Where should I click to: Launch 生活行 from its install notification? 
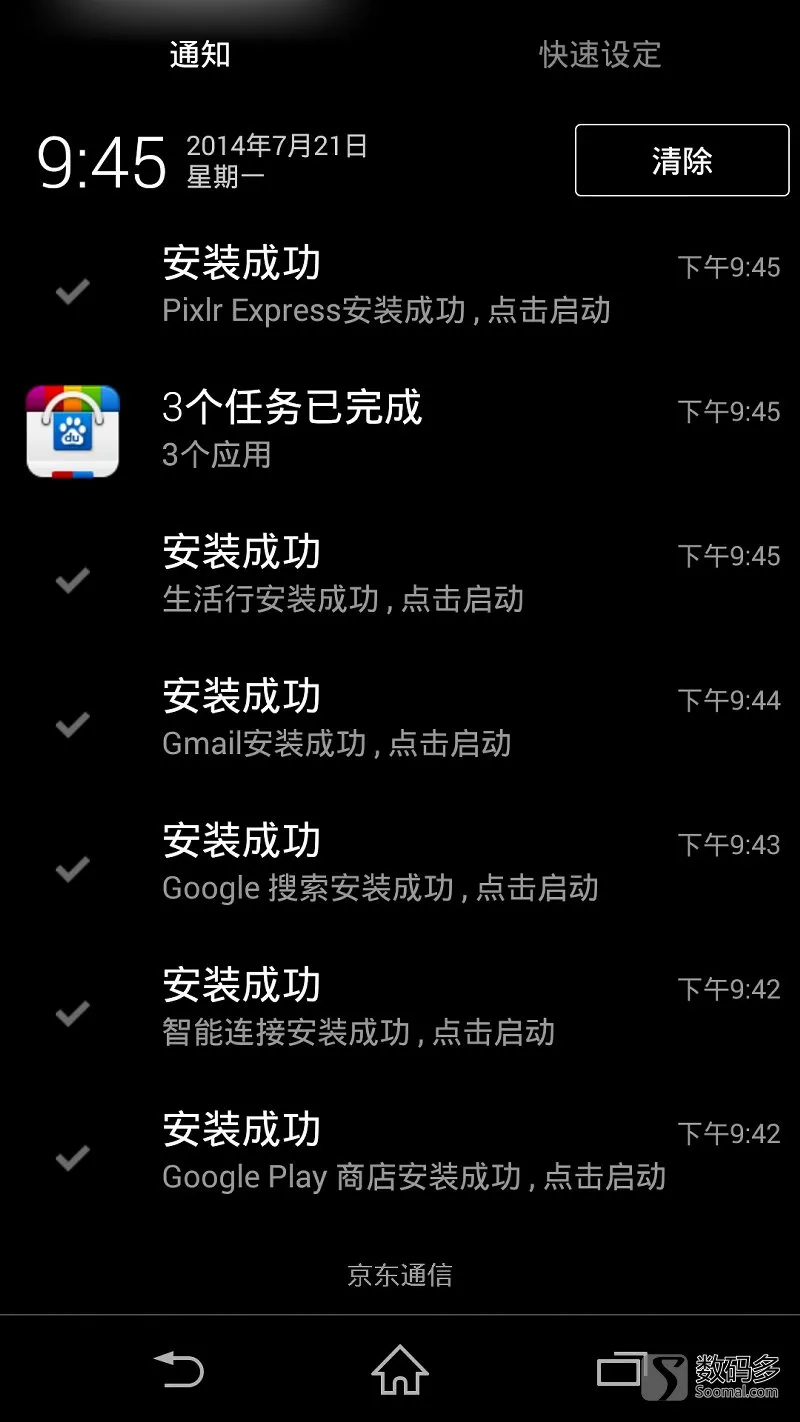click(x=400, y=575)
